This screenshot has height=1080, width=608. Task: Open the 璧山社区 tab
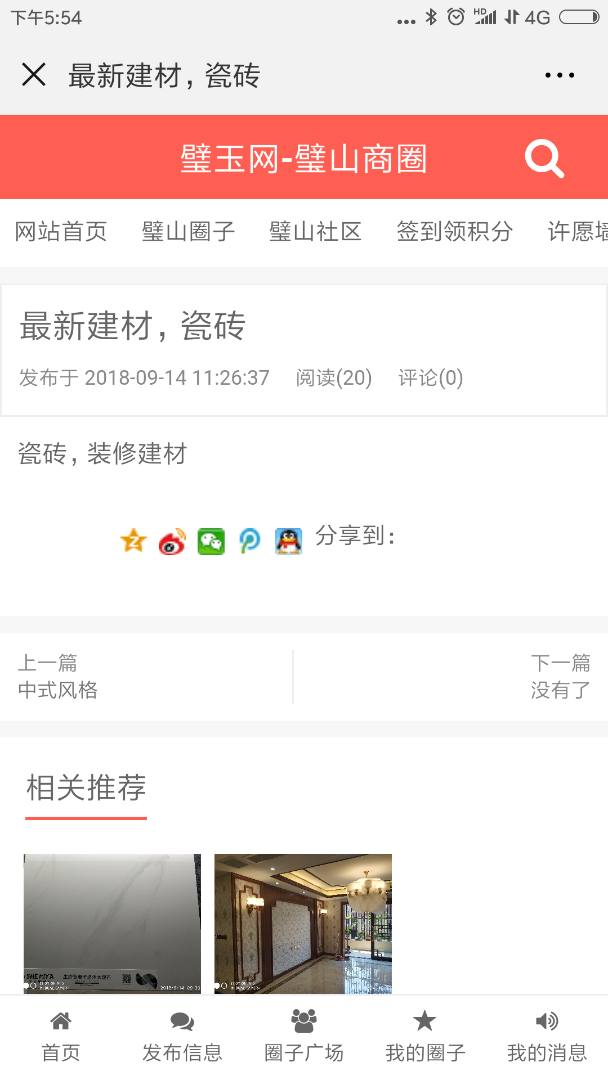click(315, 232)
